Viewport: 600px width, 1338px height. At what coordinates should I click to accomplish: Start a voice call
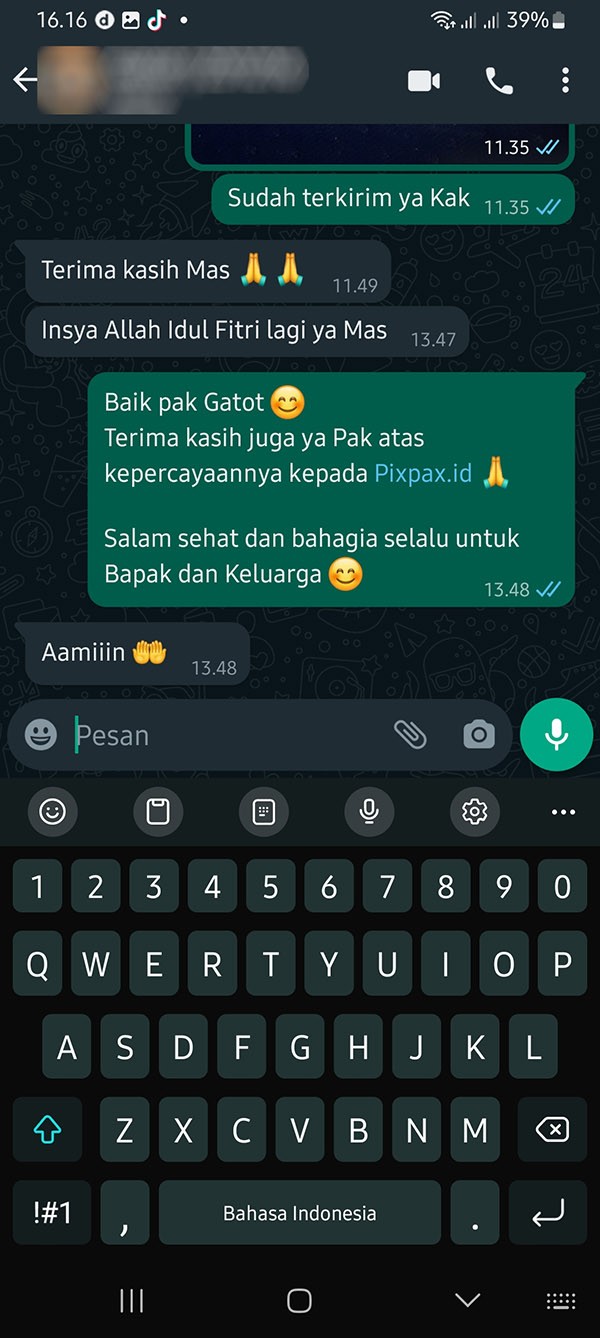(x=499, y=81)
